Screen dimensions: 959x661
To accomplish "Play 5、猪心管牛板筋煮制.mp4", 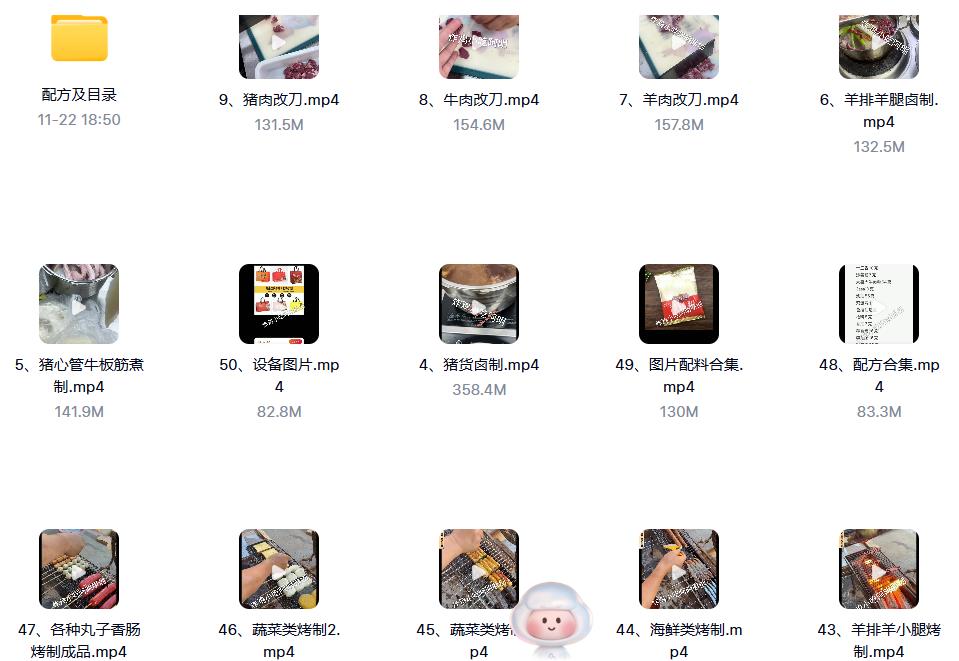I will (79, 304).
